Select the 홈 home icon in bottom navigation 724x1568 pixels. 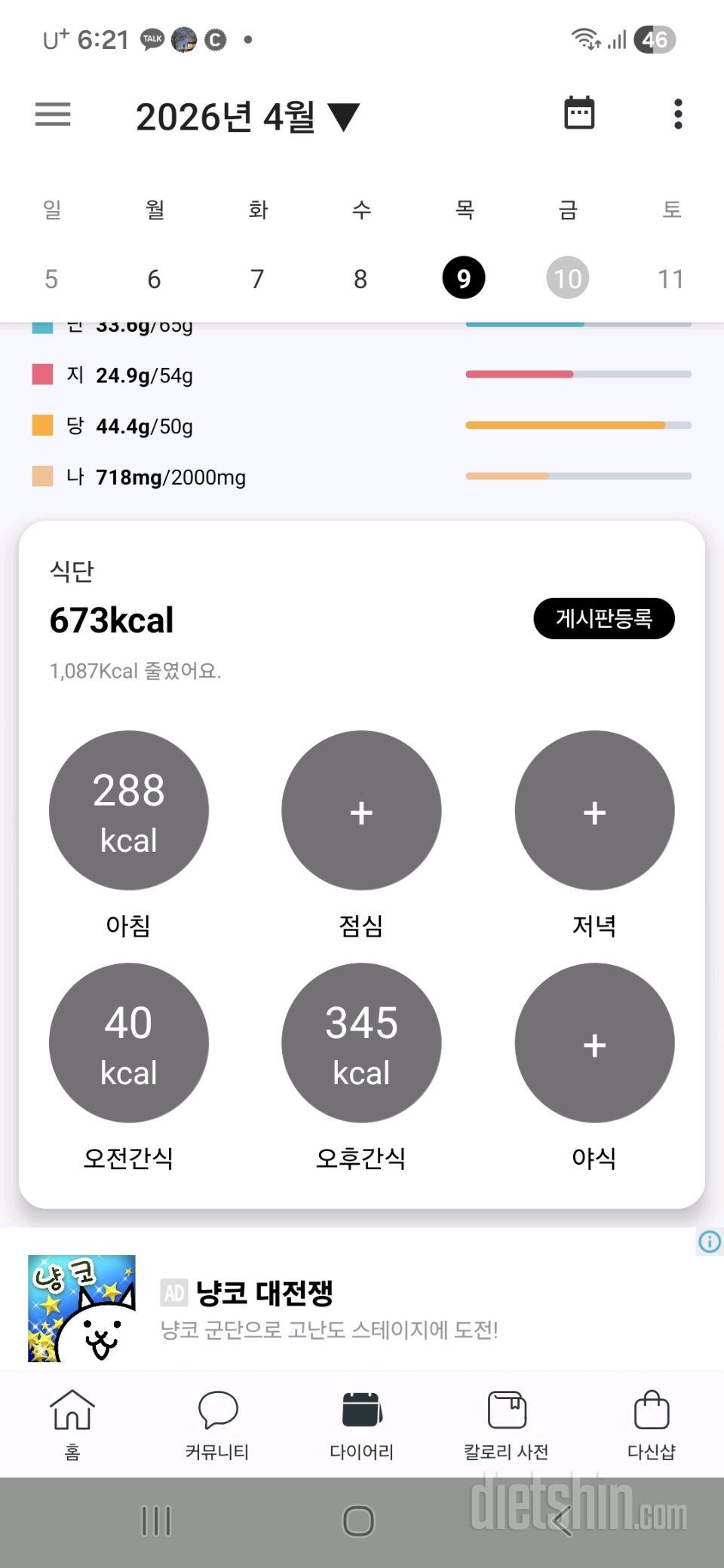click(x=72, y=1421)
